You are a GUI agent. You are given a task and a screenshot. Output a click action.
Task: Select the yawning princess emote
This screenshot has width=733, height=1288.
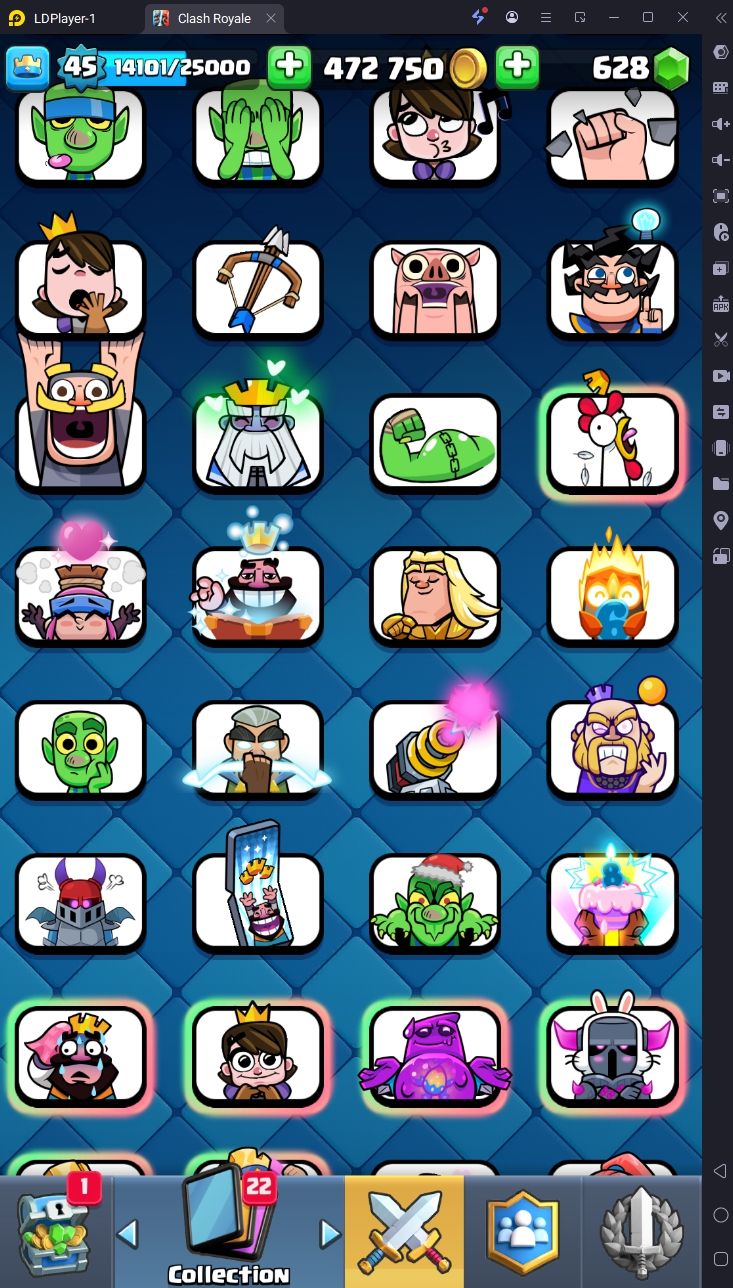pyautogui.click(x=80, y=285)
